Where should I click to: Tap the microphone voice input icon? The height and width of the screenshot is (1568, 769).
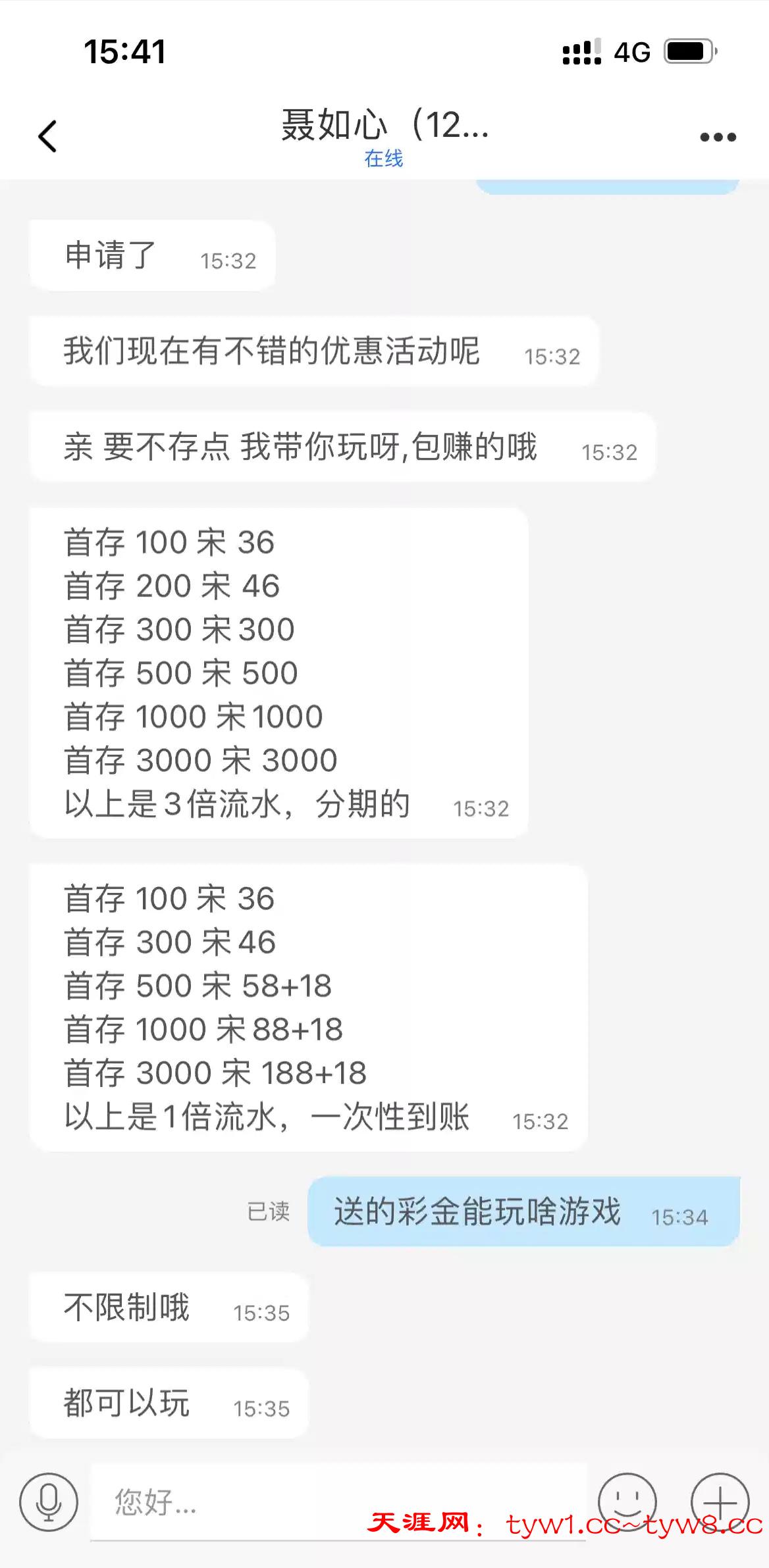[x=49, y=1502]
